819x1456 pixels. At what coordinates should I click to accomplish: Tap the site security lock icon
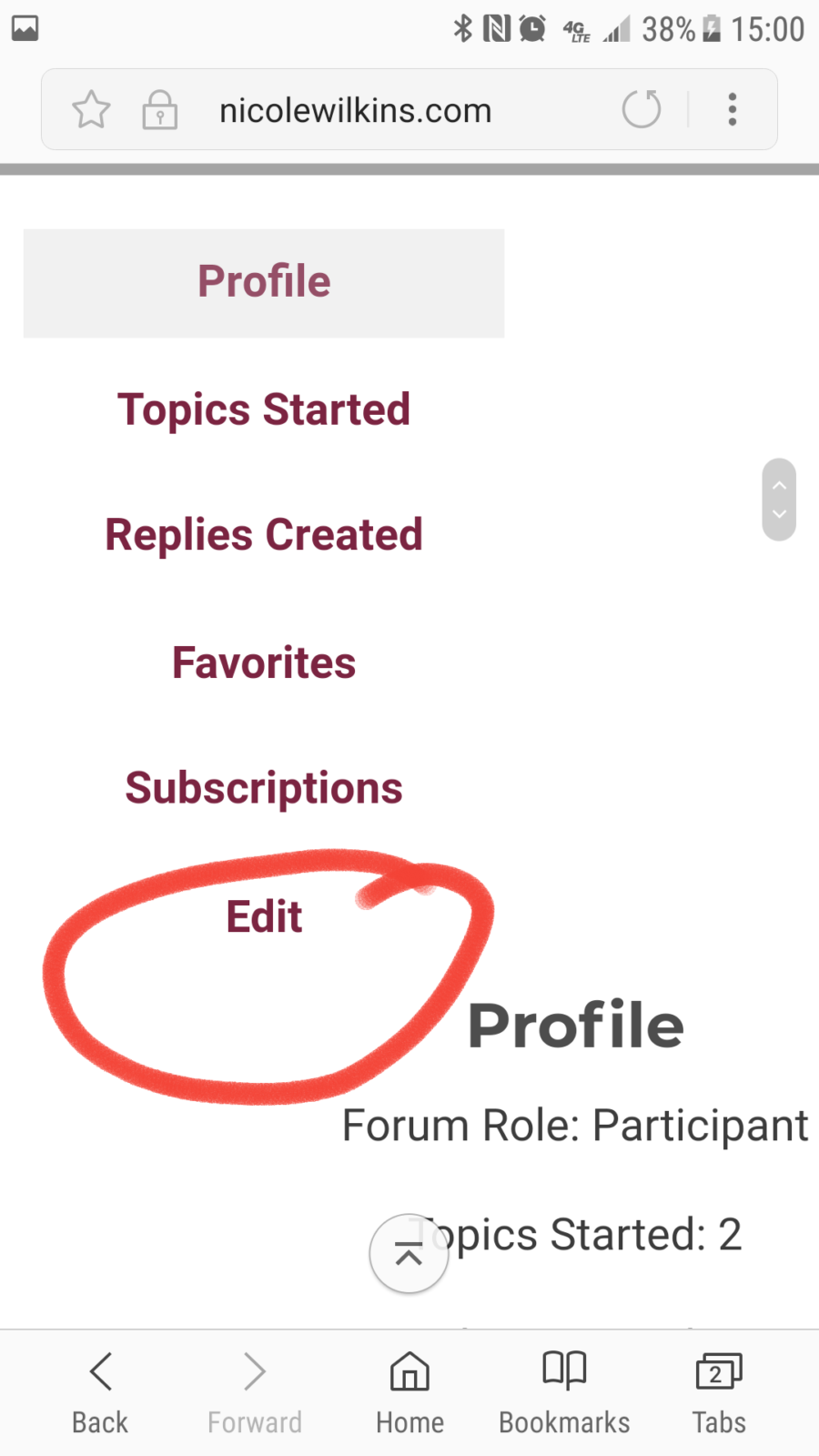coord(159,110)
